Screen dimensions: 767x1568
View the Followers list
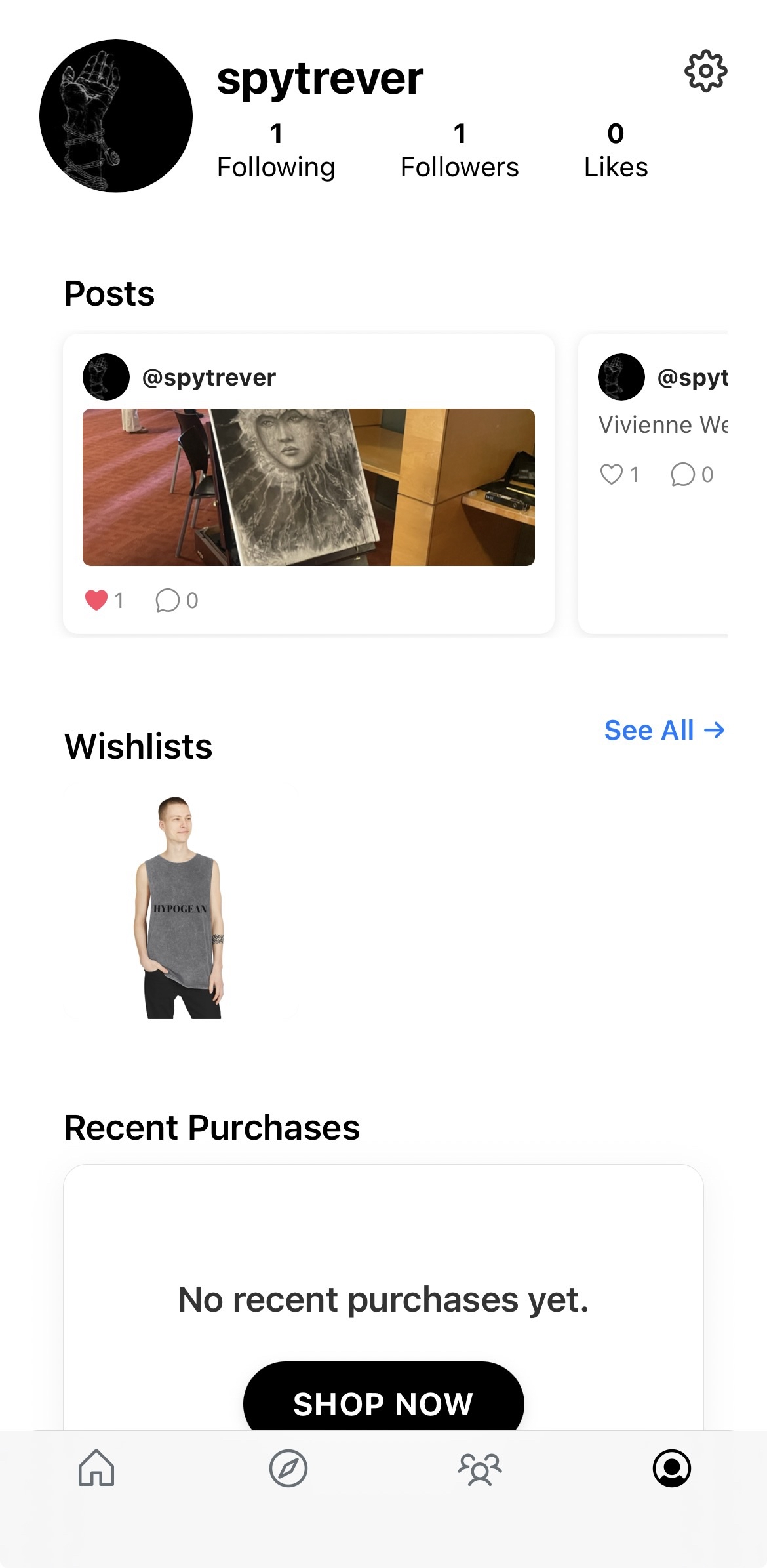pyautogui.click(x=460, y=151)
